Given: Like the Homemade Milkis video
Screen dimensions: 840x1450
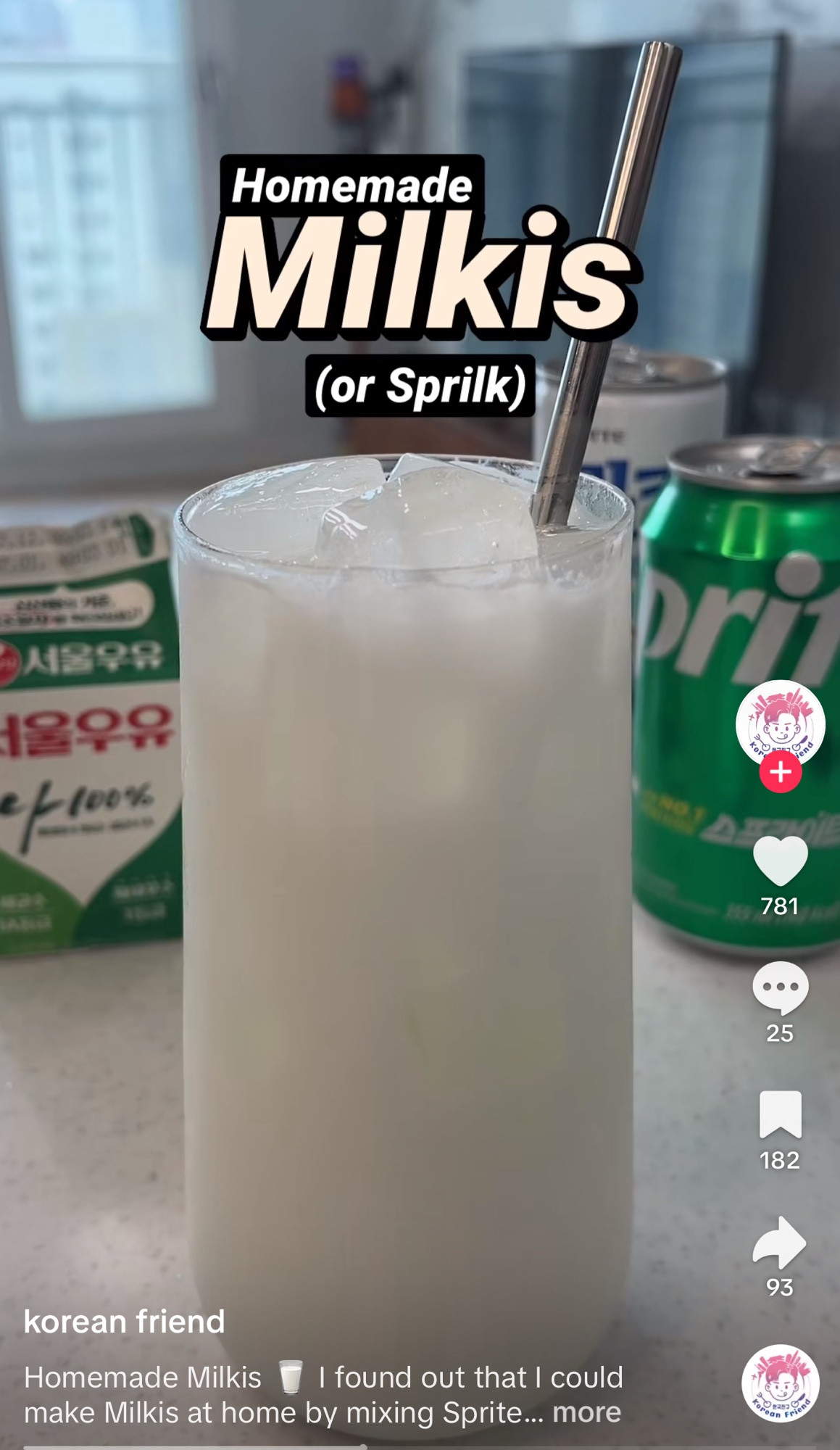Looking at the screenshot, I should coord(781,861).
